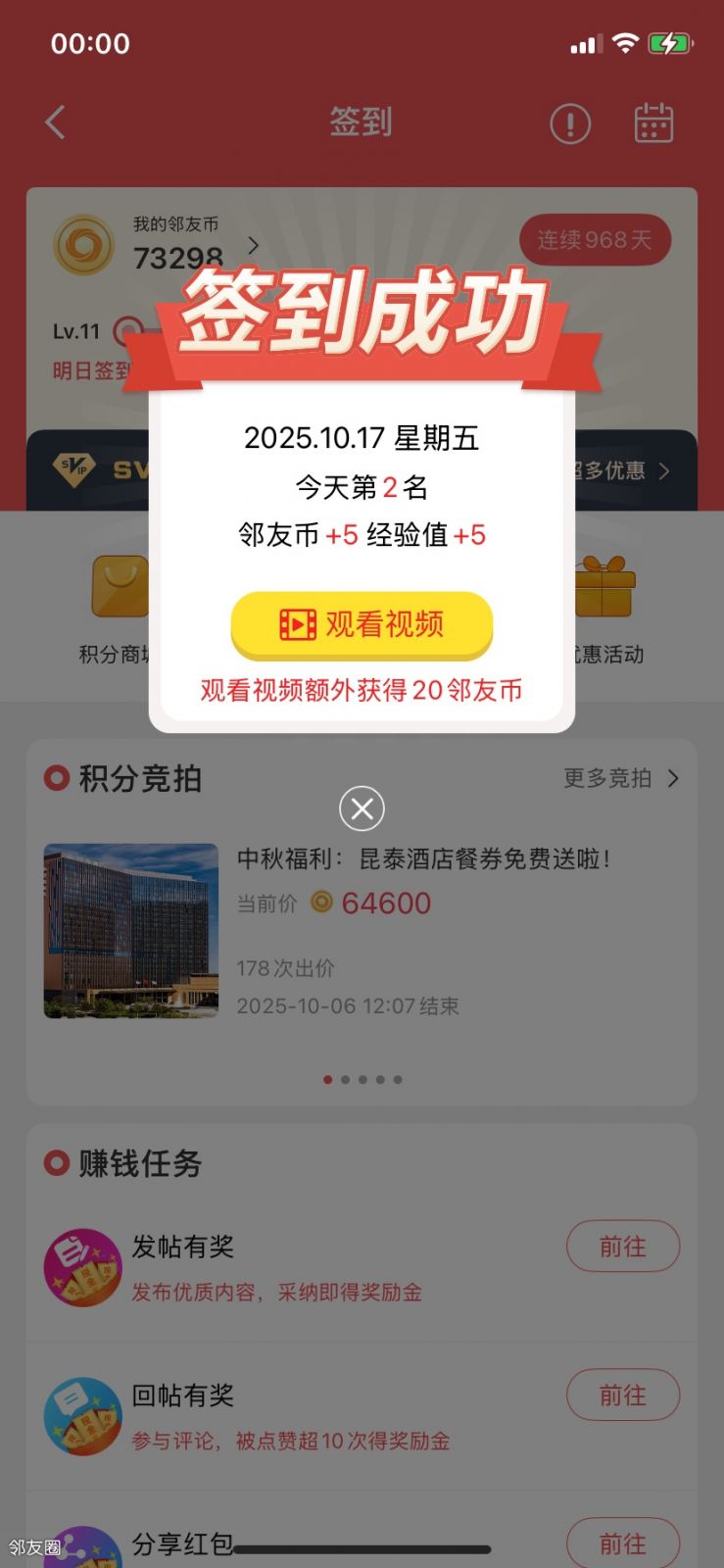The height and width of the screenshot is (1568, 724).
Task: Tap 前往 for 回帖有奖
Action: pos(622,1396)
